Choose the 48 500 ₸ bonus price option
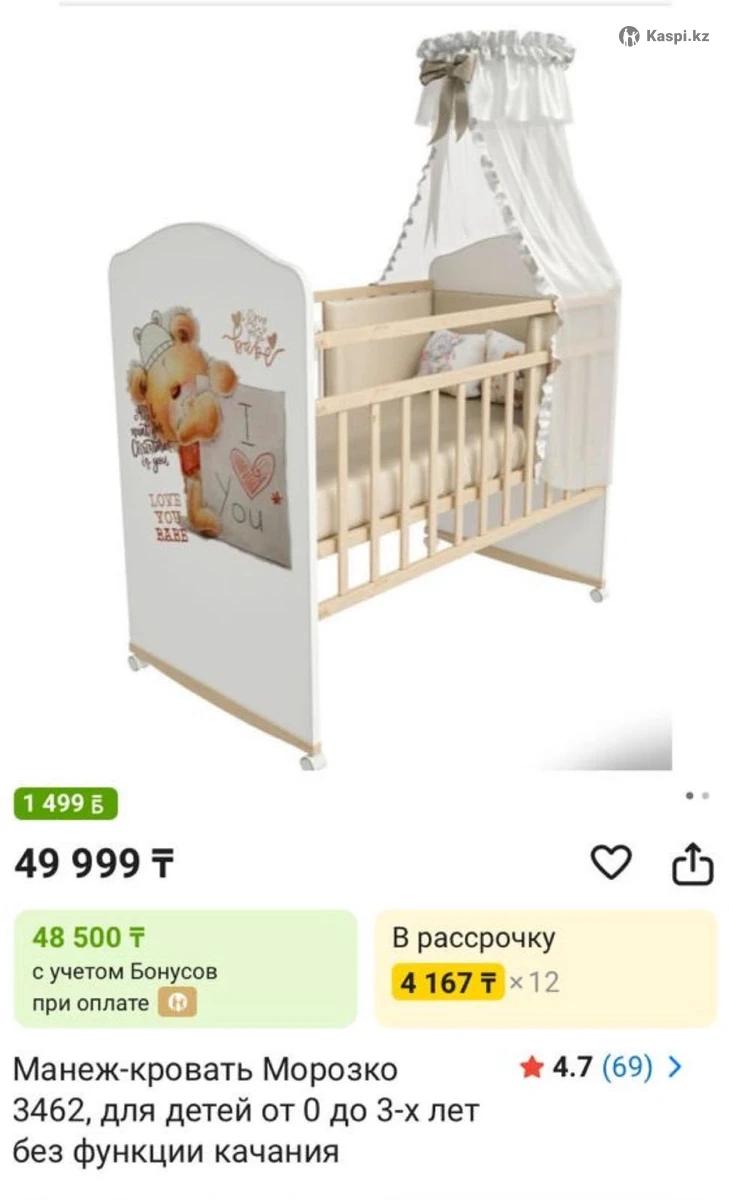This screenshot has height=1200, width=729. (x=186, y=968)
